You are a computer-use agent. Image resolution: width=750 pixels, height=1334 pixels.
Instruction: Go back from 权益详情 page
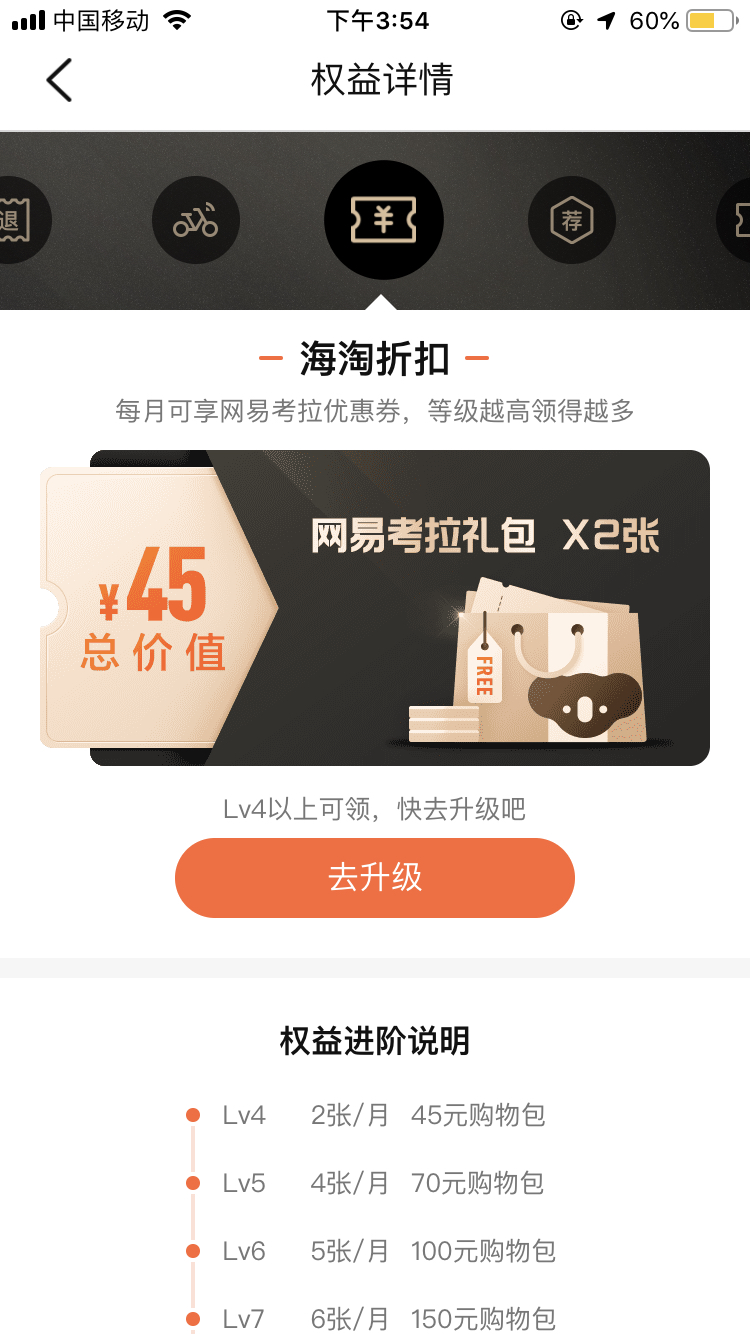pyautogui.click(x=59, y=80)
